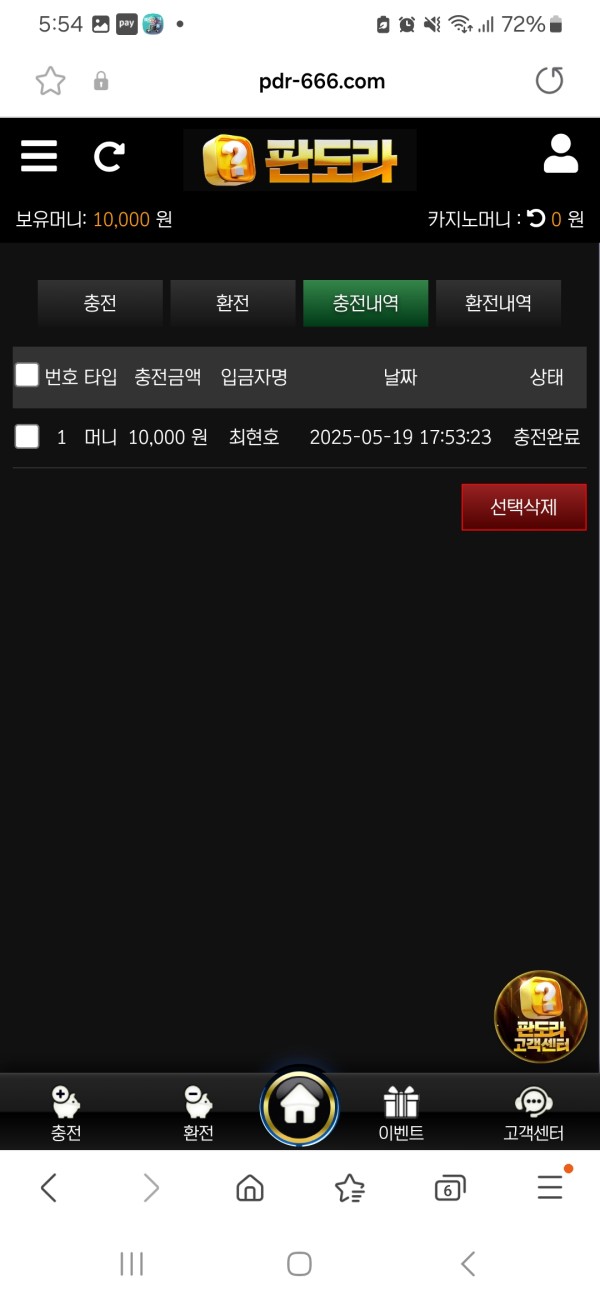Select the 충전내역 tab

[366, 303]
